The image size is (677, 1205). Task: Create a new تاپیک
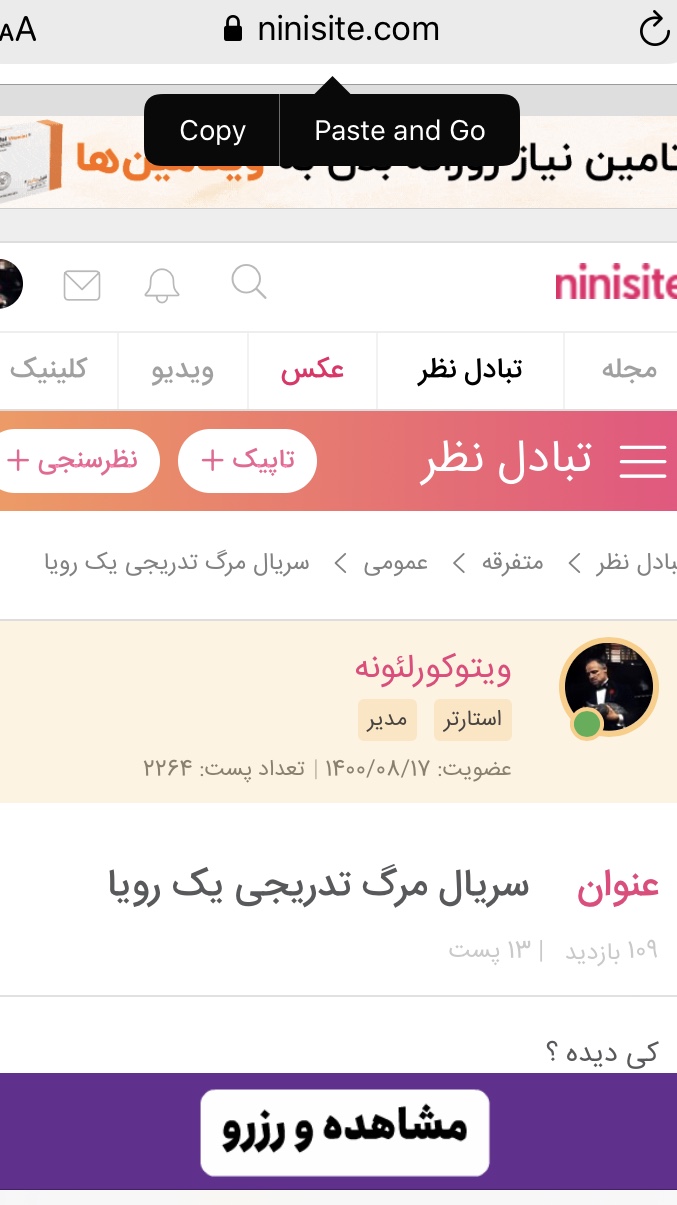[x=247, y=461]
